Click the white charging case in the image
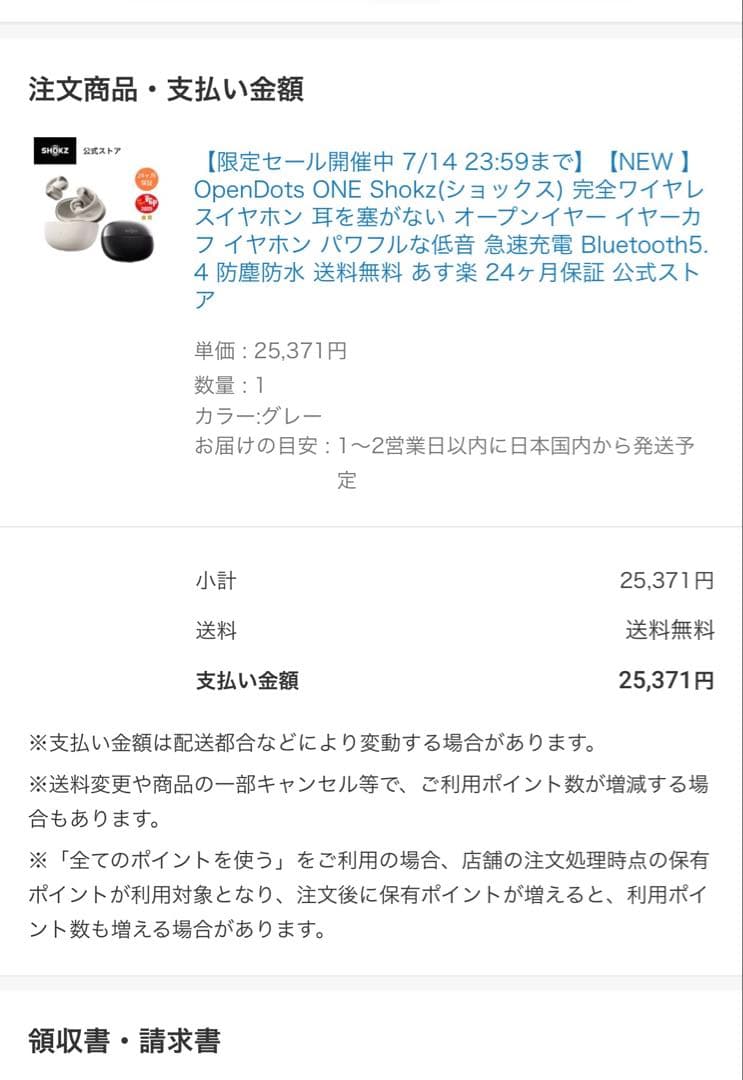743x1080 pixels. (x=72, y=236)
